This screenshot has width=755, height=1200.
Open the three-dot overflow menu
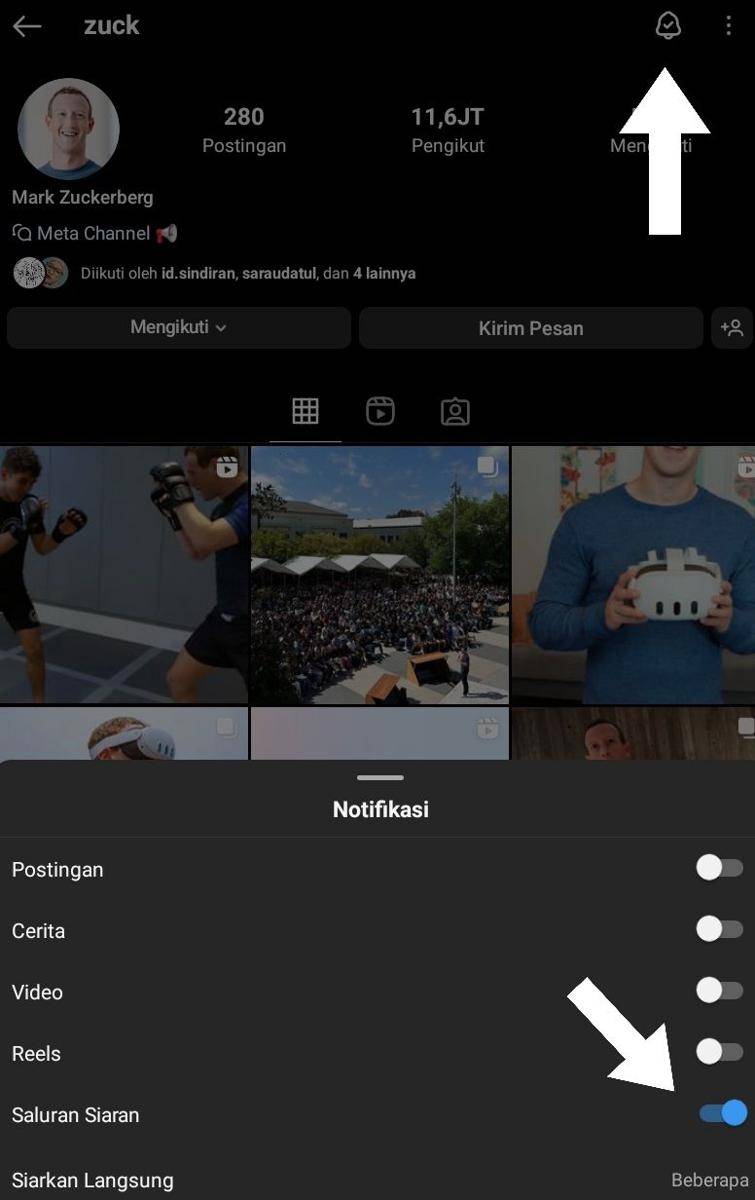(728, 26)
